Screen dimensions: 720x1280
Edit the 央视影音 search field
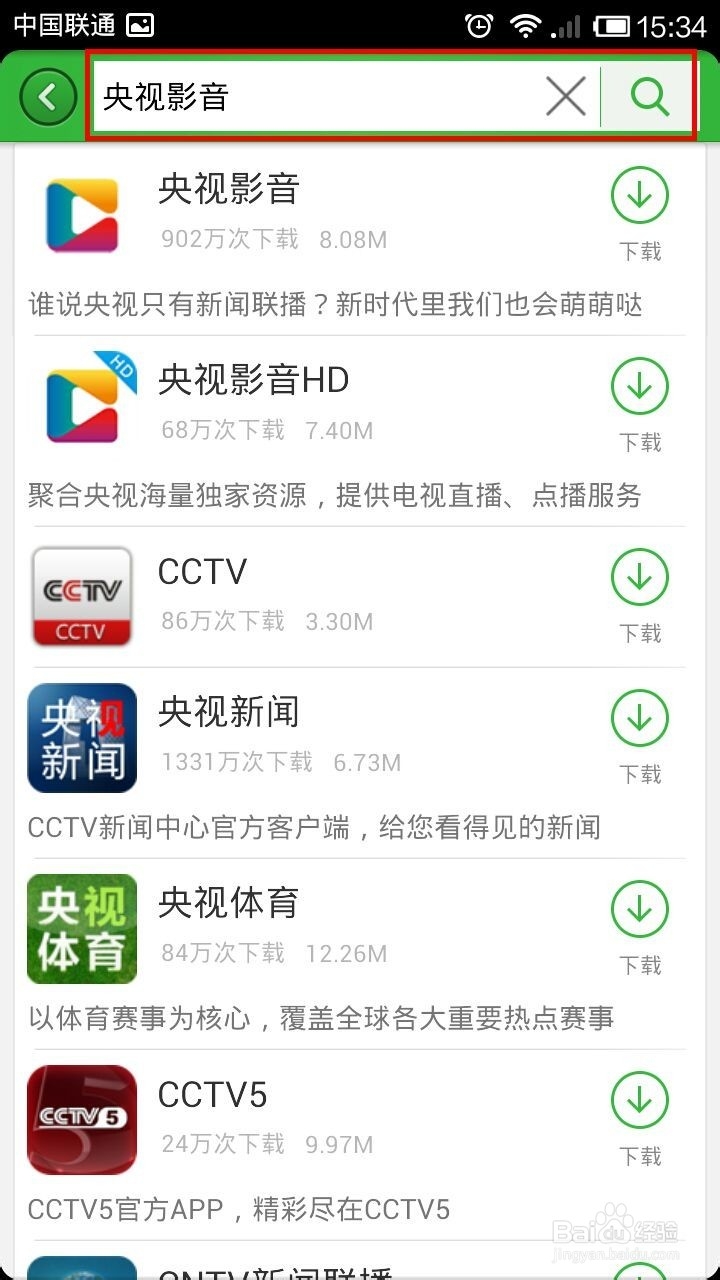point(320,97)
